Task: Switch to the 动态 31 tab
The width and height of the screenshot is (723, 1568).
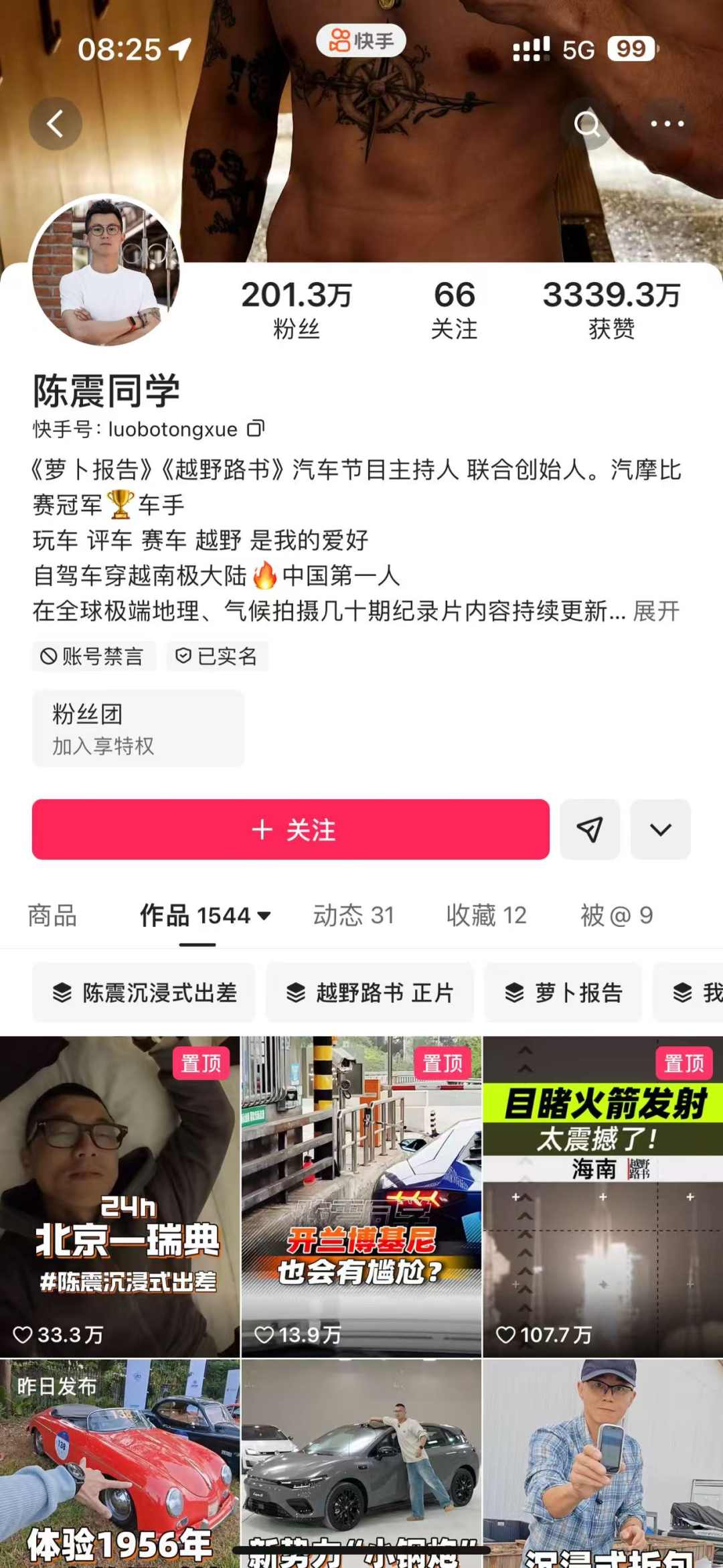Action: [353, 915]
